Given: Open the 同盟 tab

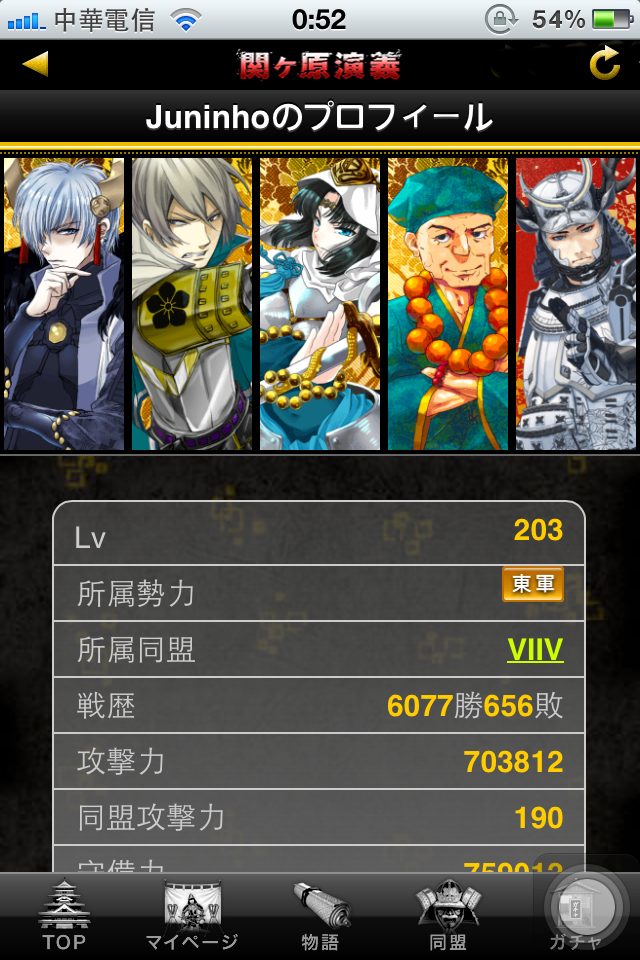Looking at the screenshot, I should (448, 916).
